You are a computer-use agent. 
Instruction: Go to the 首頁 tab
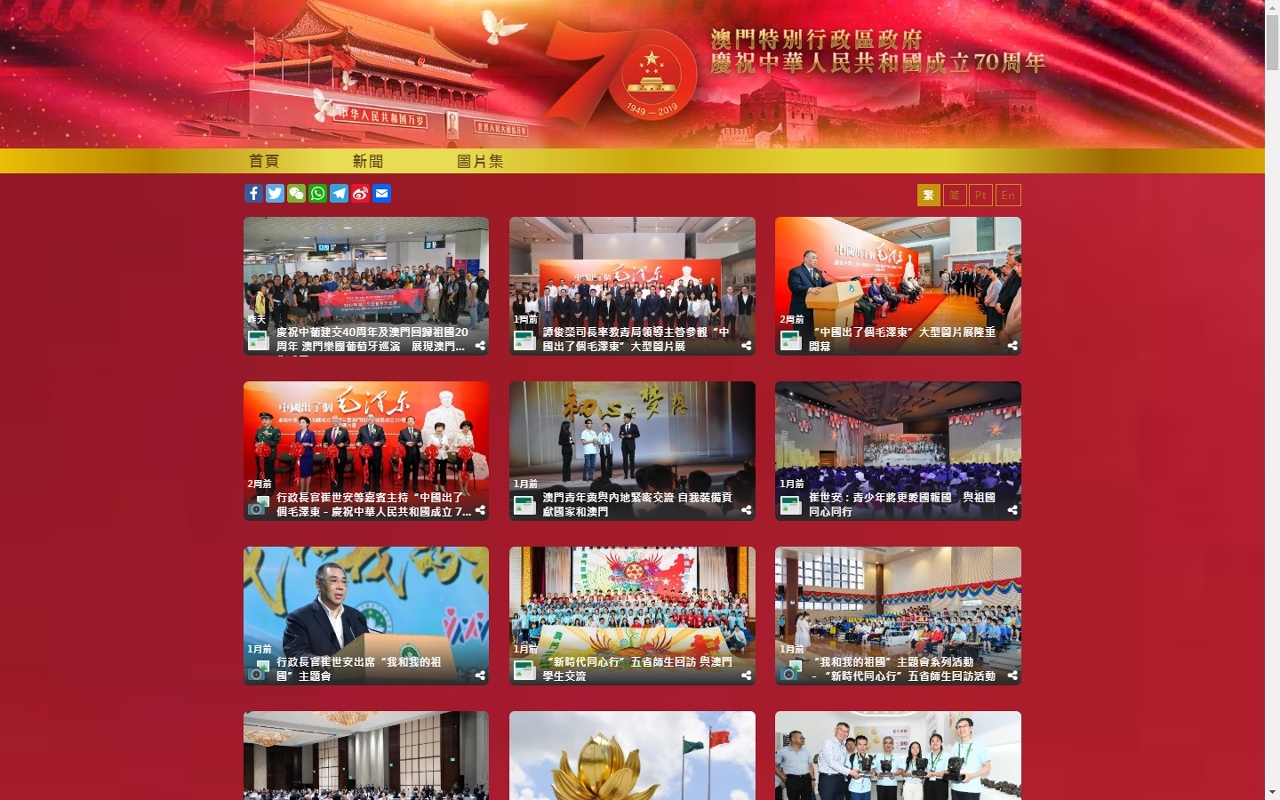coord(264,161)
